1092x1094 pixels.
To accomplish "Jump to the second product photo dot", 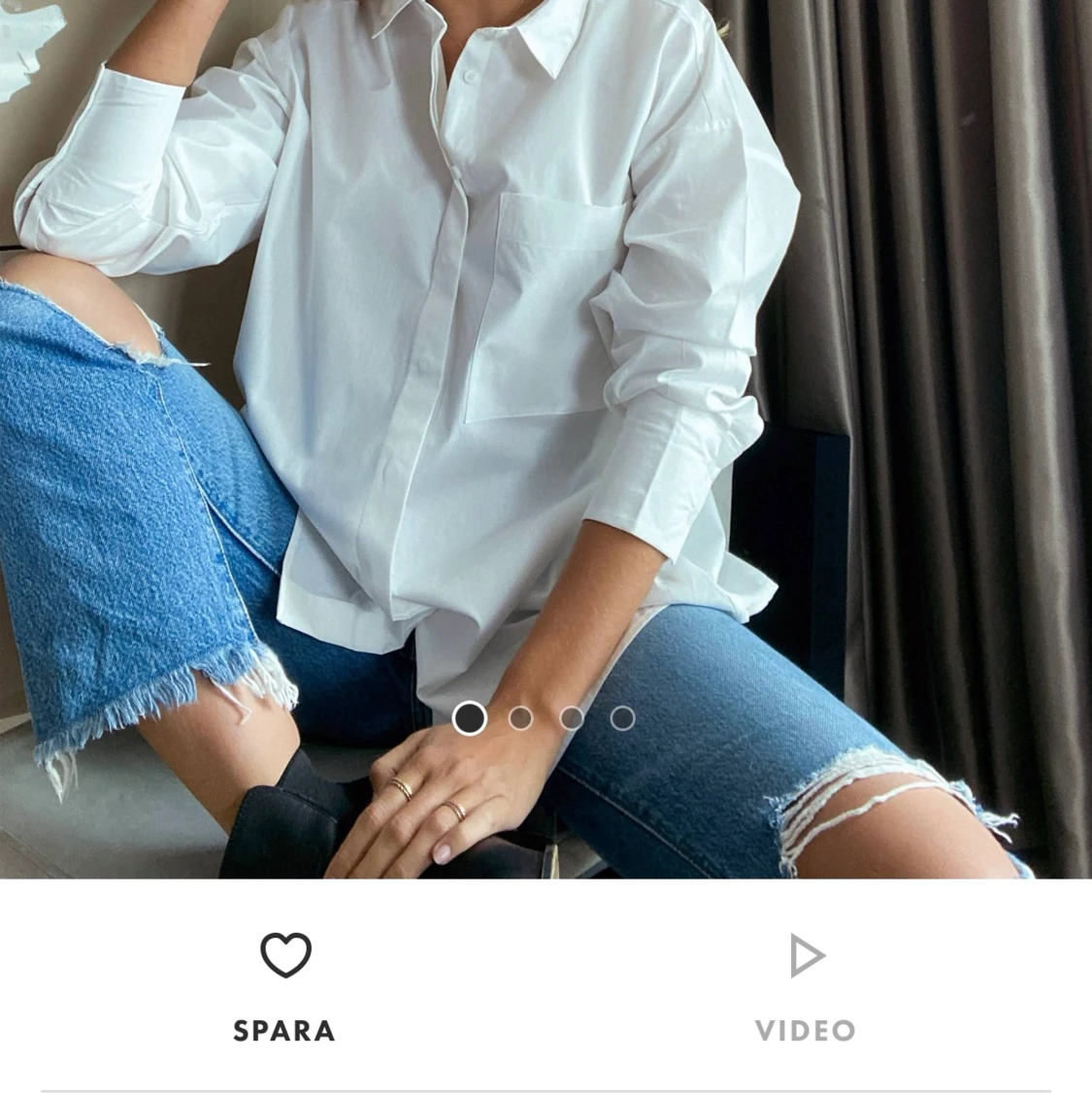I will click(520, 718).
